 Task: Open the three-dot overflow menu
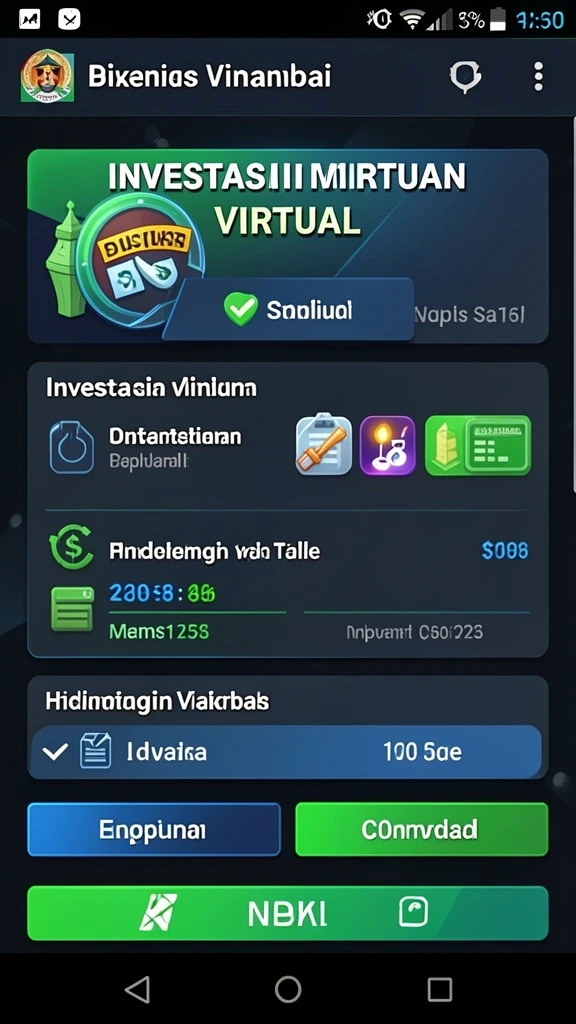pos(538,77)
